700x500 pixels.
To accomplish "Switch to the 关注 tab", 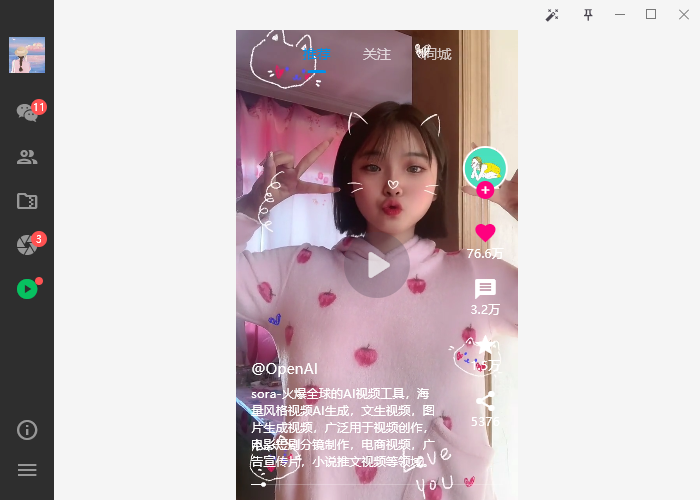I will click(x=377, y=54).
